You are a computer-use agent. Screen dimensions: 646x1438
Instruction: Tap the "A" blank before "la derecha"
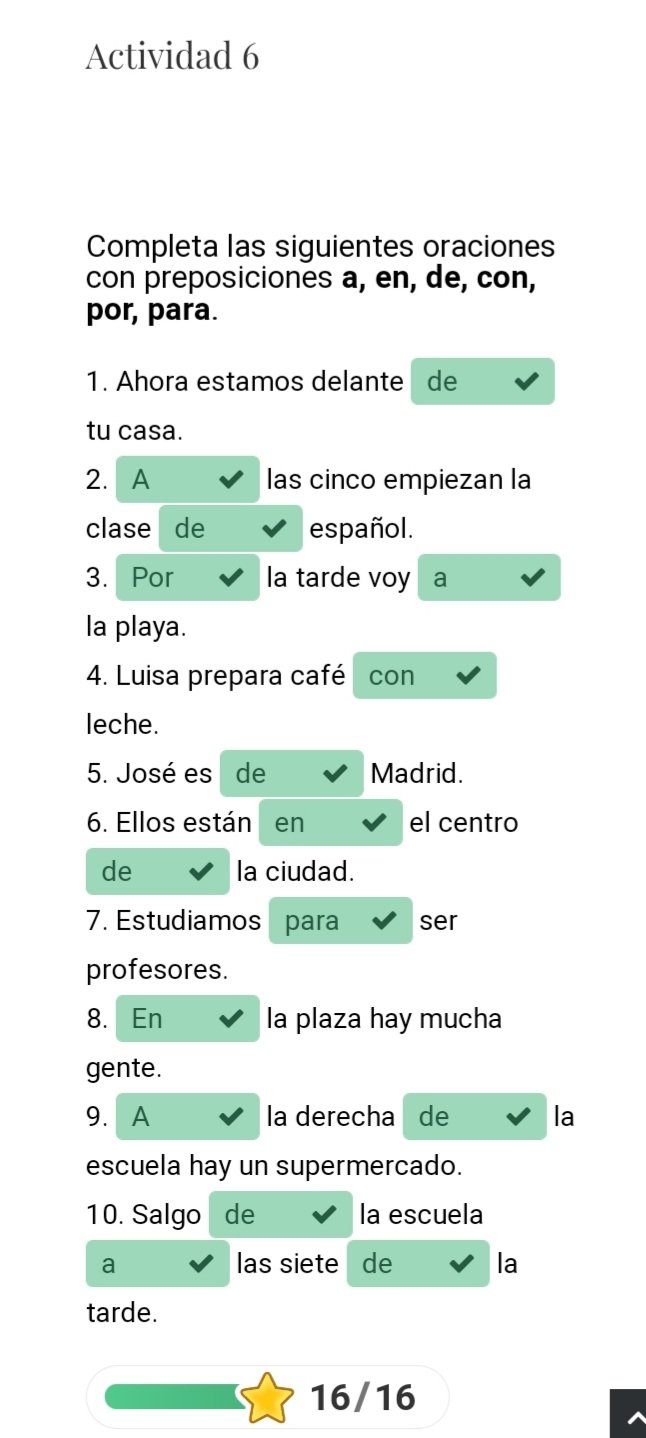click(187, 1117)
